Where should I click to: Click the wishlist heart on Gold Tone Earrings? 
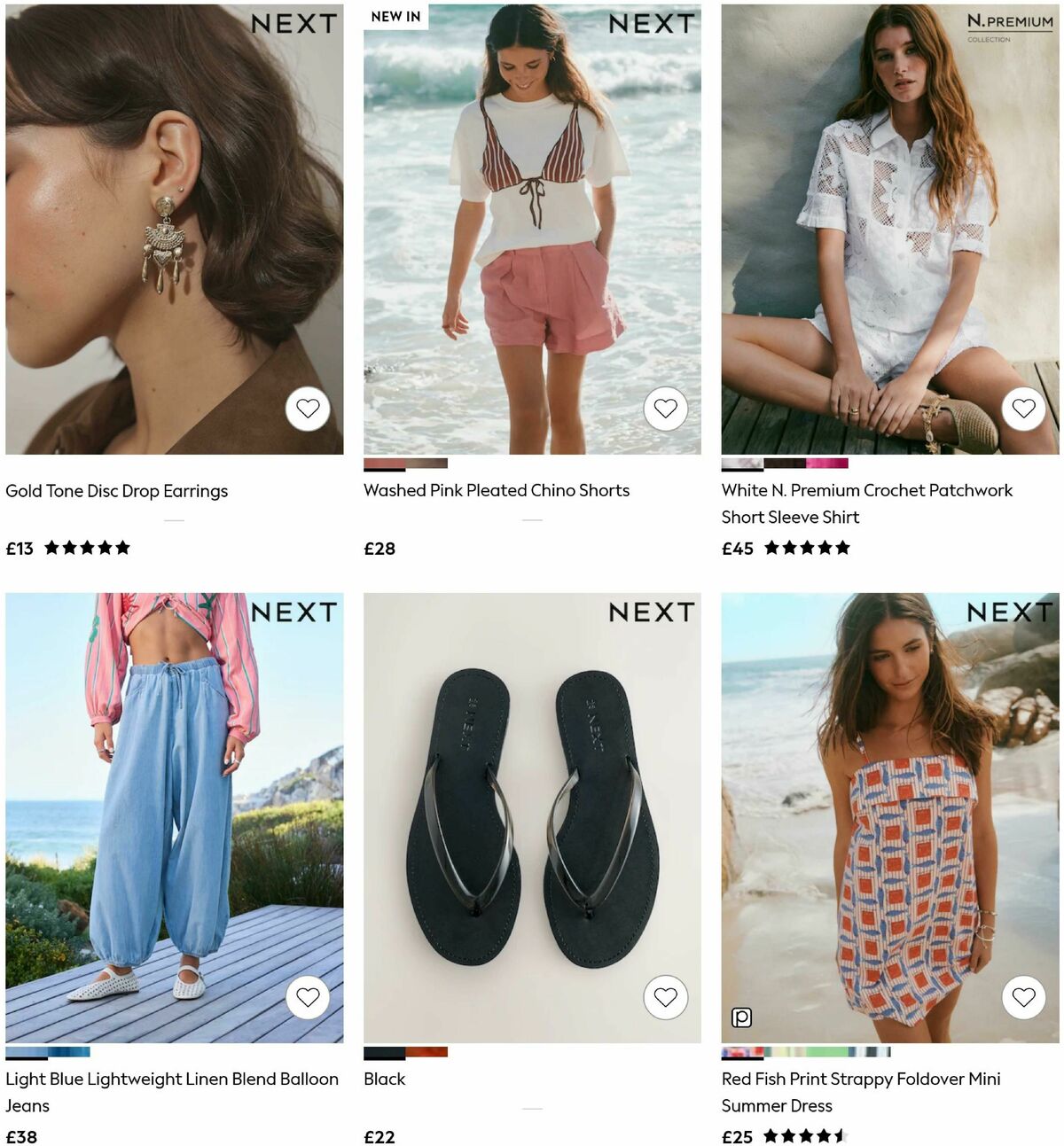308,409
